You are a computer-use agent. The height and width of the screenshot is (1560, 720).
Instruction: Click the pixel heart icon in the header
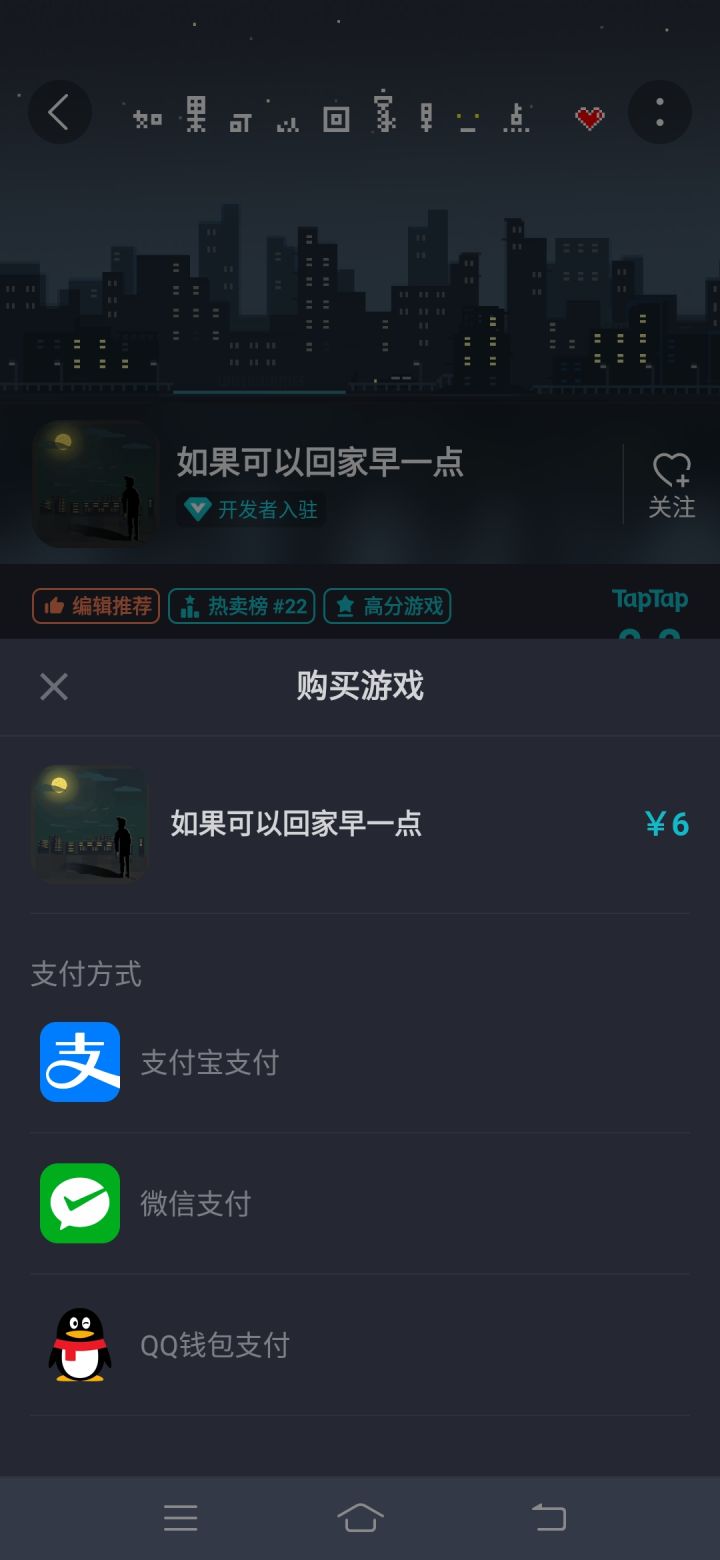click(589, 117)
